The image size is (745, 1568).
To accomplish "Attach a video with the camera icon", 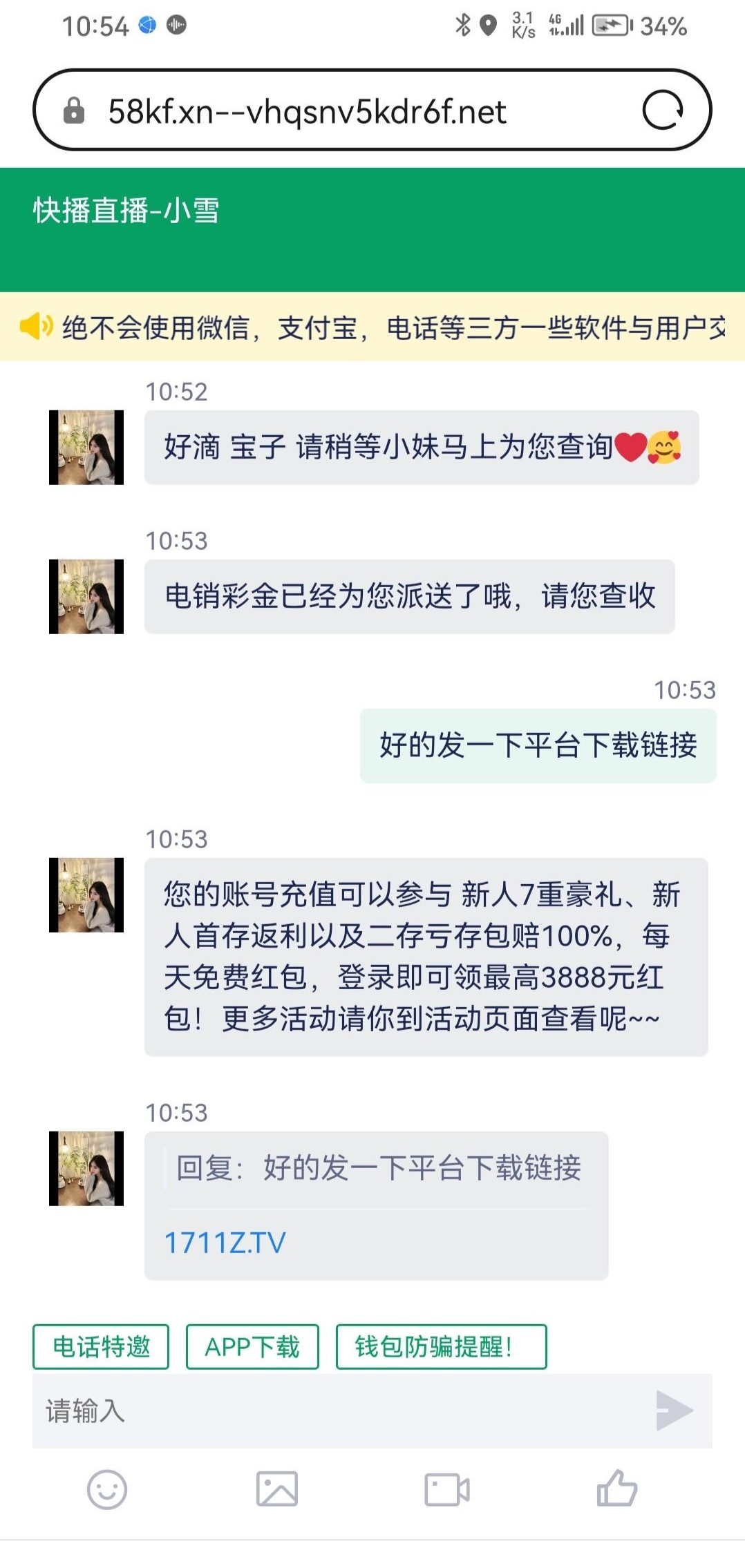I will pos(447,1489).
